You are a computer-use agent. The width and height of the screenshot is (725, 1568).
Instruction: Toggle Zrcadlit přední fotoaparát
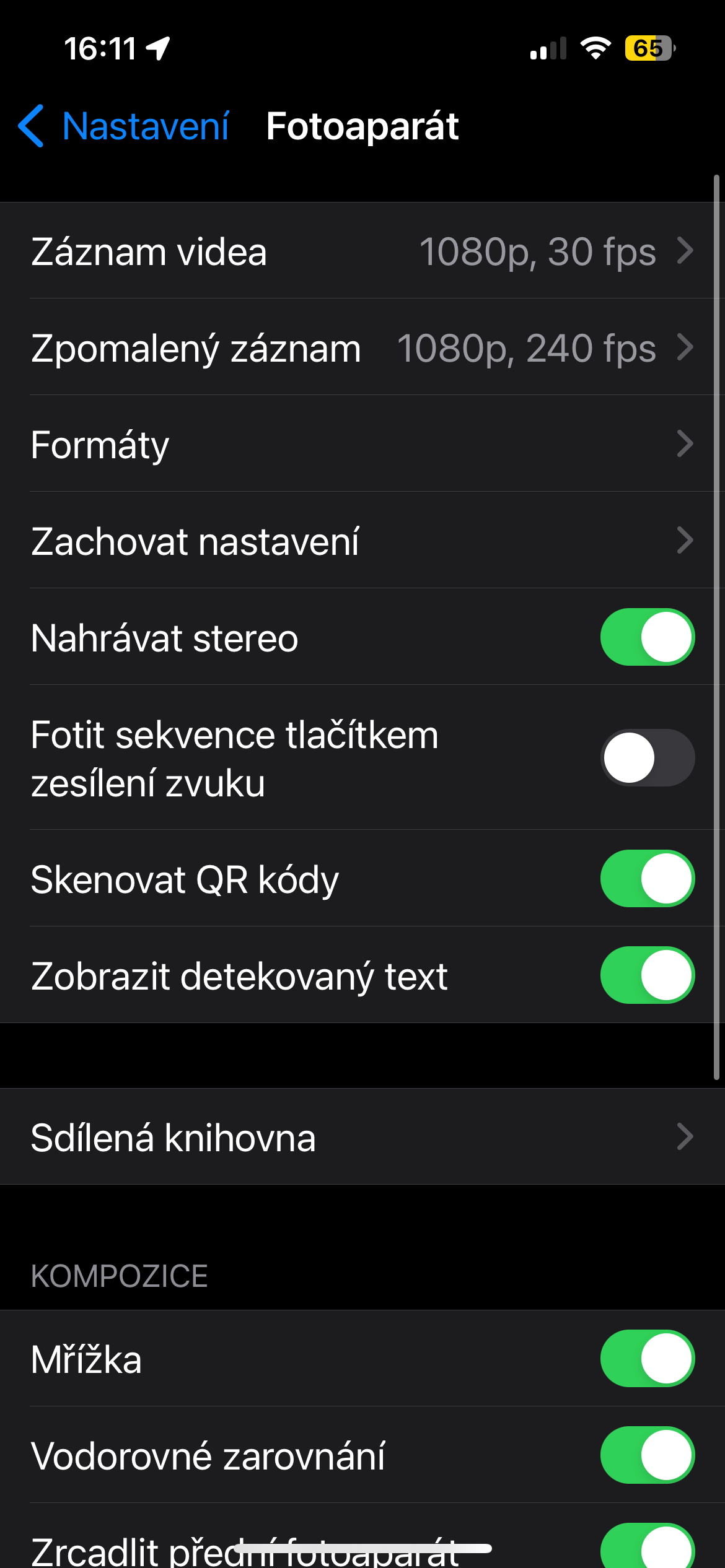(x=647, y=1547)
